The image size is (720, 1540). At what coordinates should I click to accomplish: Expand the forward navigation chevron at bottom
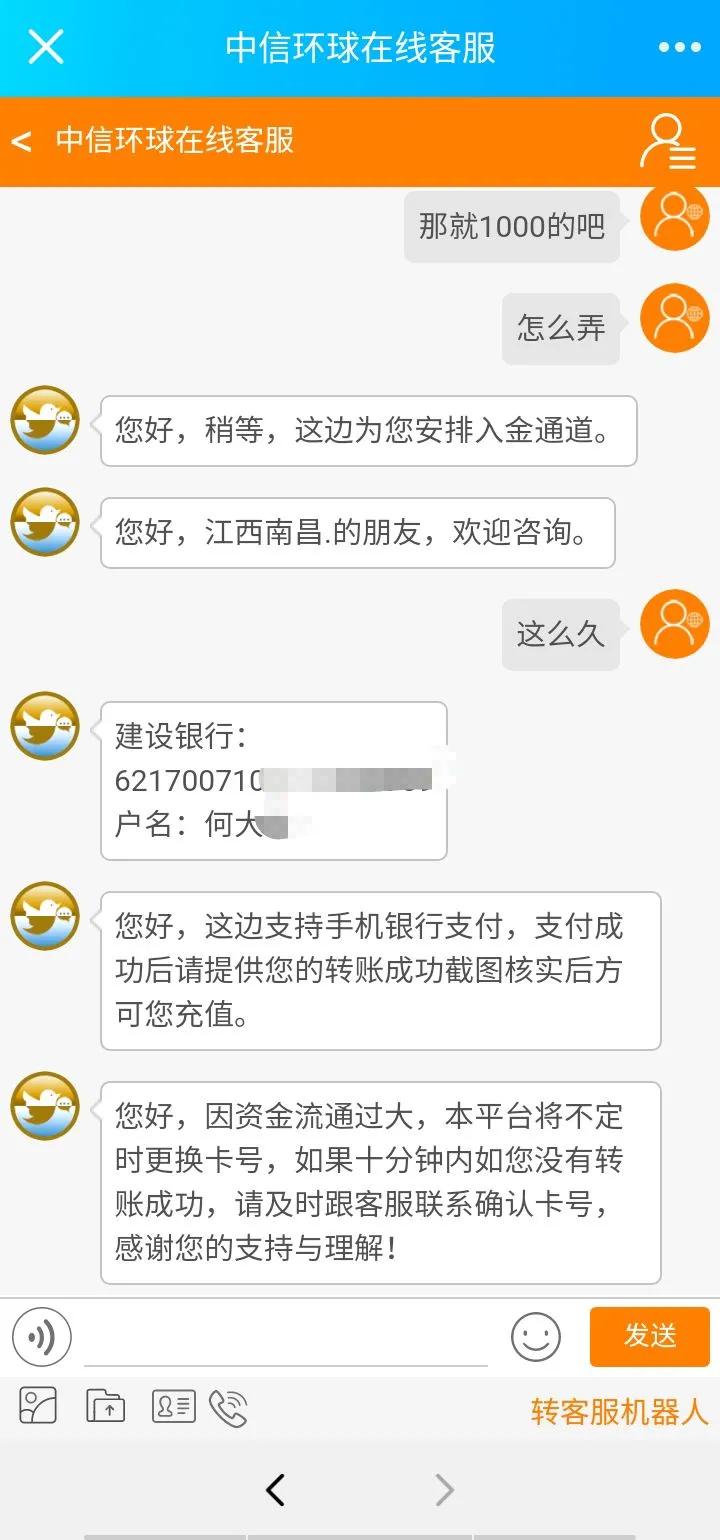[444, 1489]
